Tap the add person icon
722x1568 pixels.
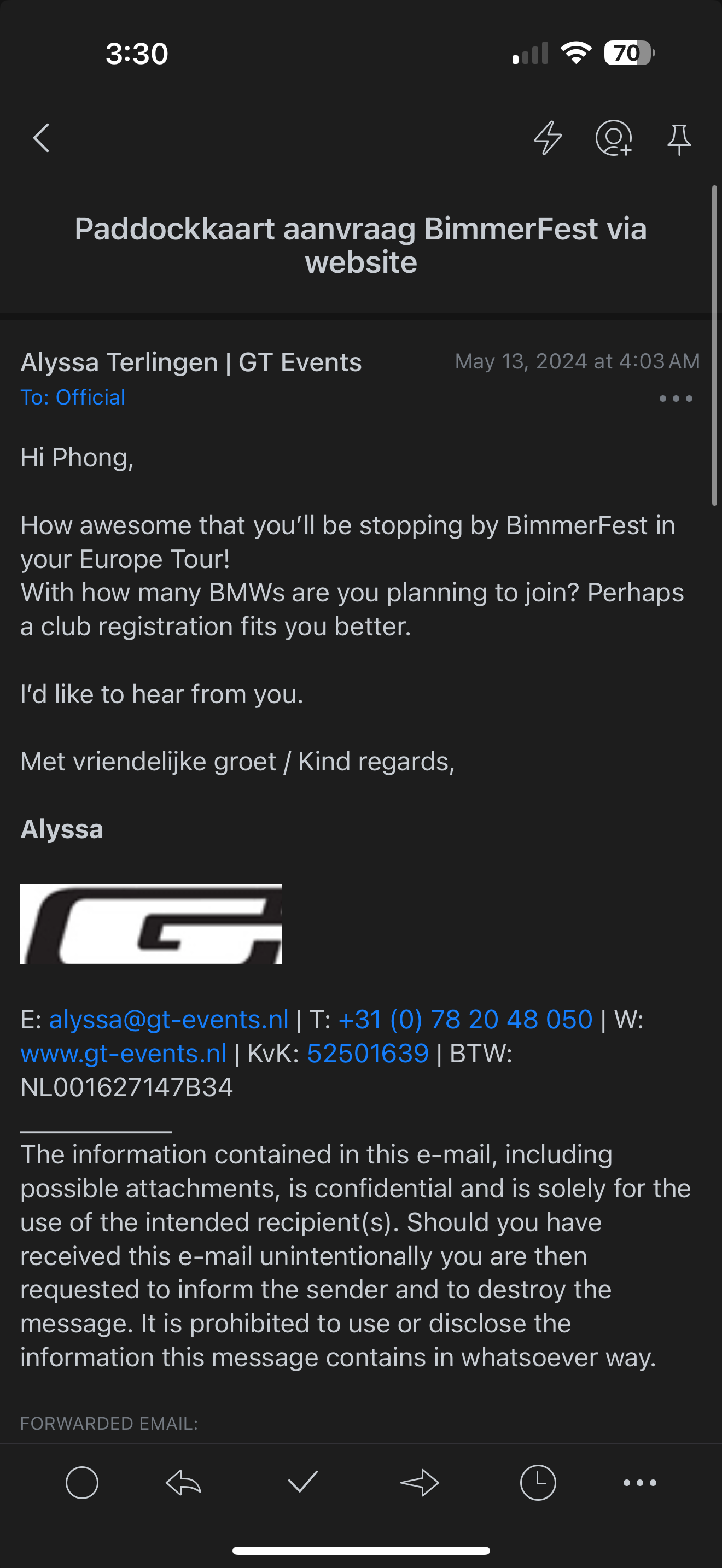(613, 138)
